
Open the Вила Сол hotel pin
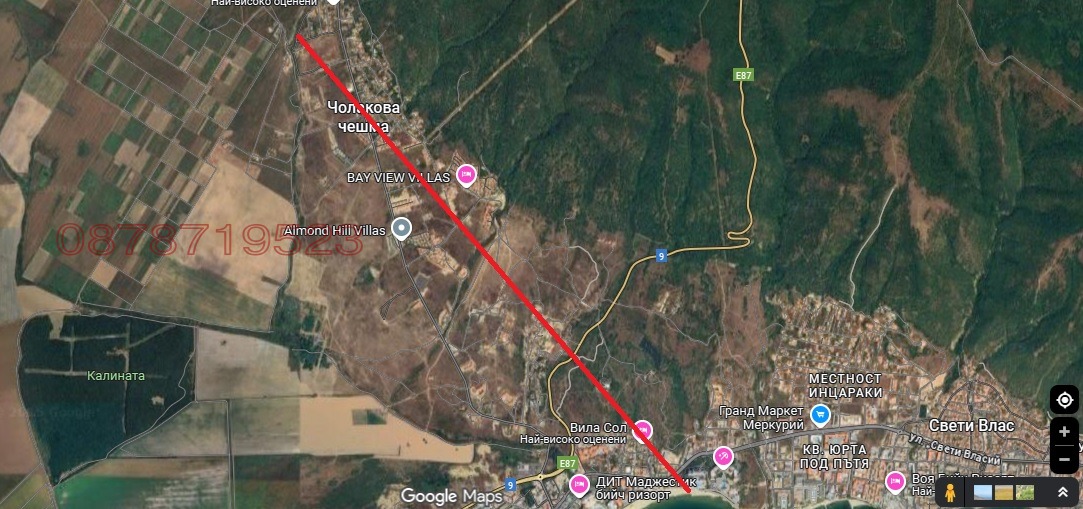[642, 431]
